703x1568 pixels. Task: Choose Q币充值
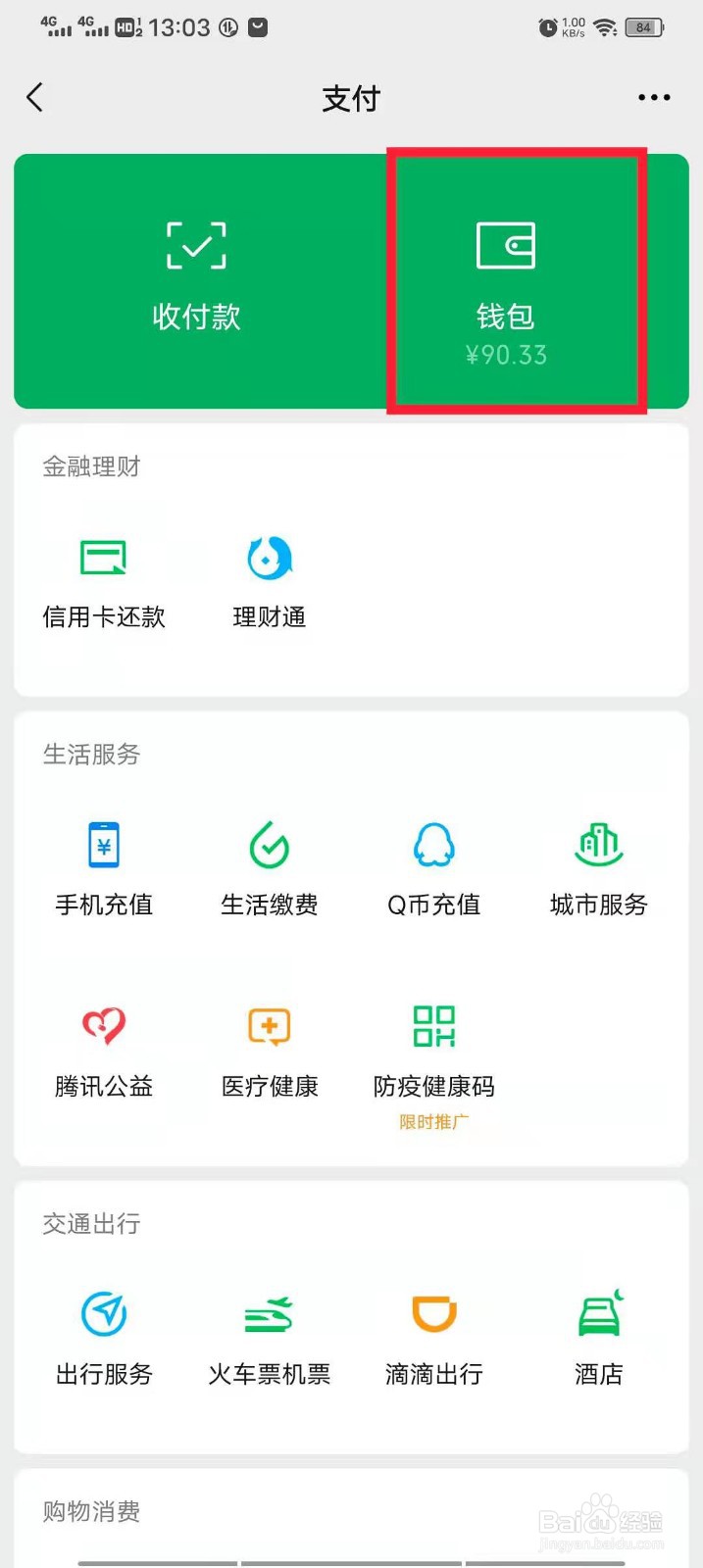tap(434, 869)
